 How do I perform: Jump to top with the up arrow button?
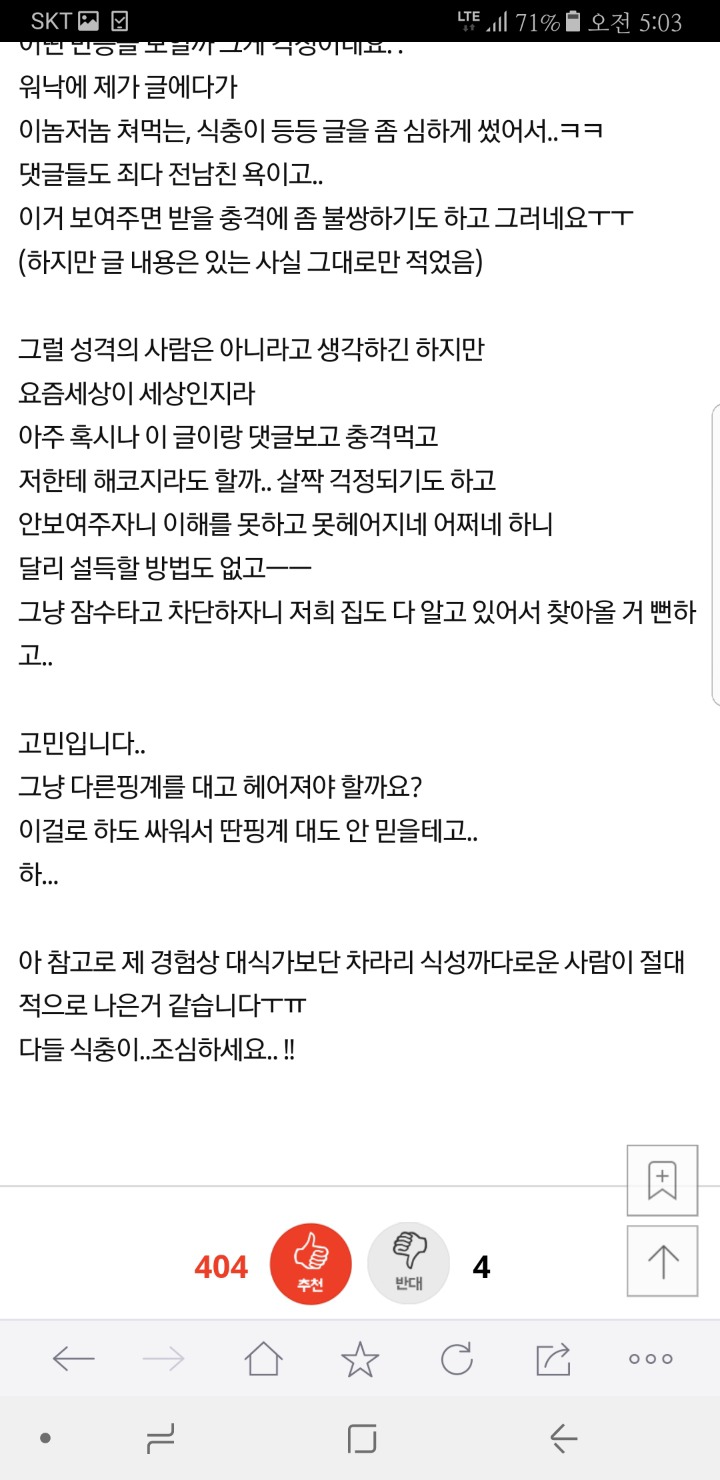pyautogui.click(x=662, y=1261)
